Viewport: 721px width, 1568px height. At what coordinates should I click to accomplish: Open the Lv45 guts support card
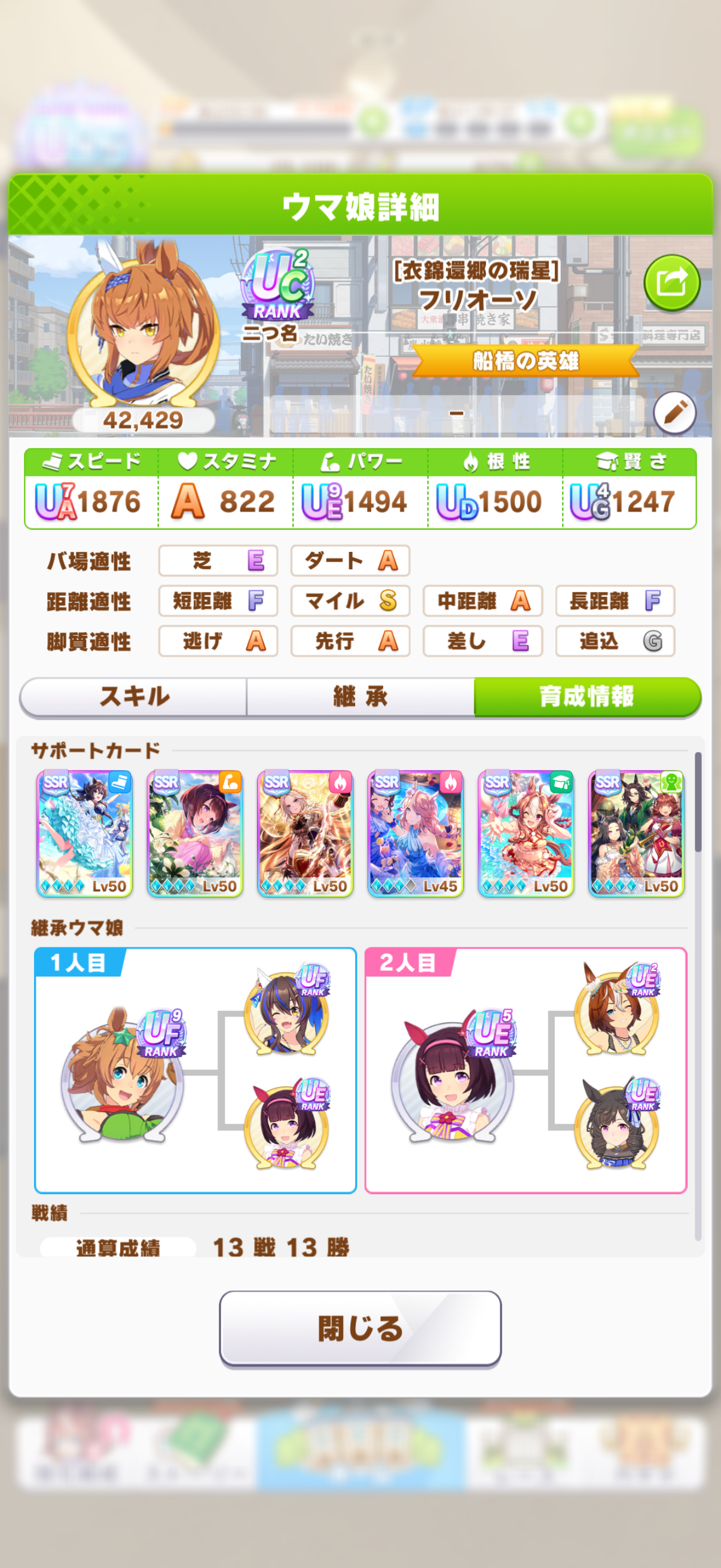point(416,832)
